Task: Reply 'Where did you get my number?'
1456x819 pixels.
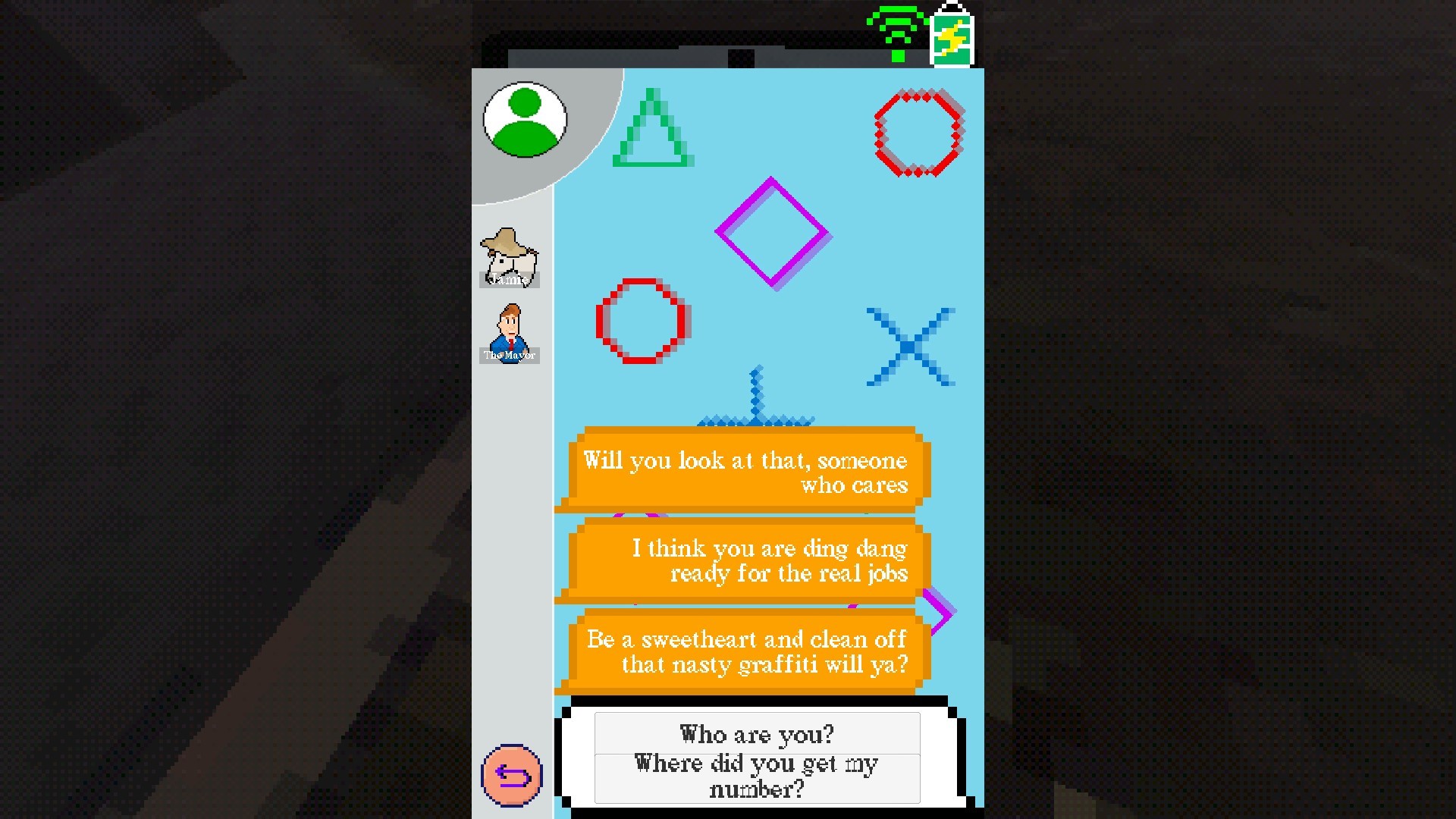Action: coord(757,777)
